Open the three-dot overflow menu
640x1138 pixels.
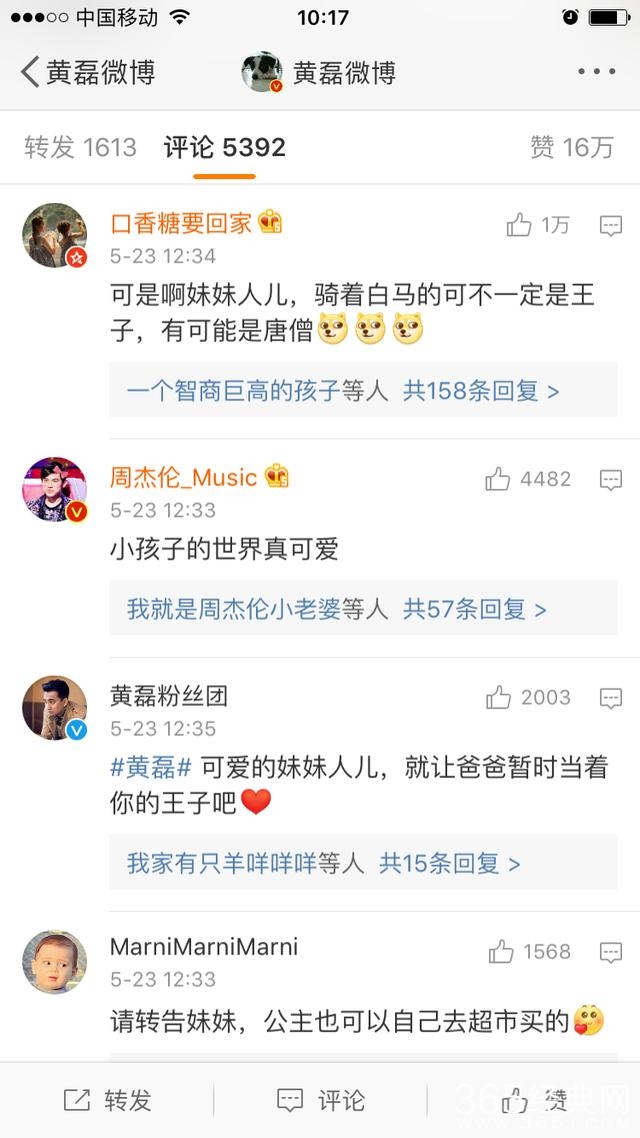(596, 72)
